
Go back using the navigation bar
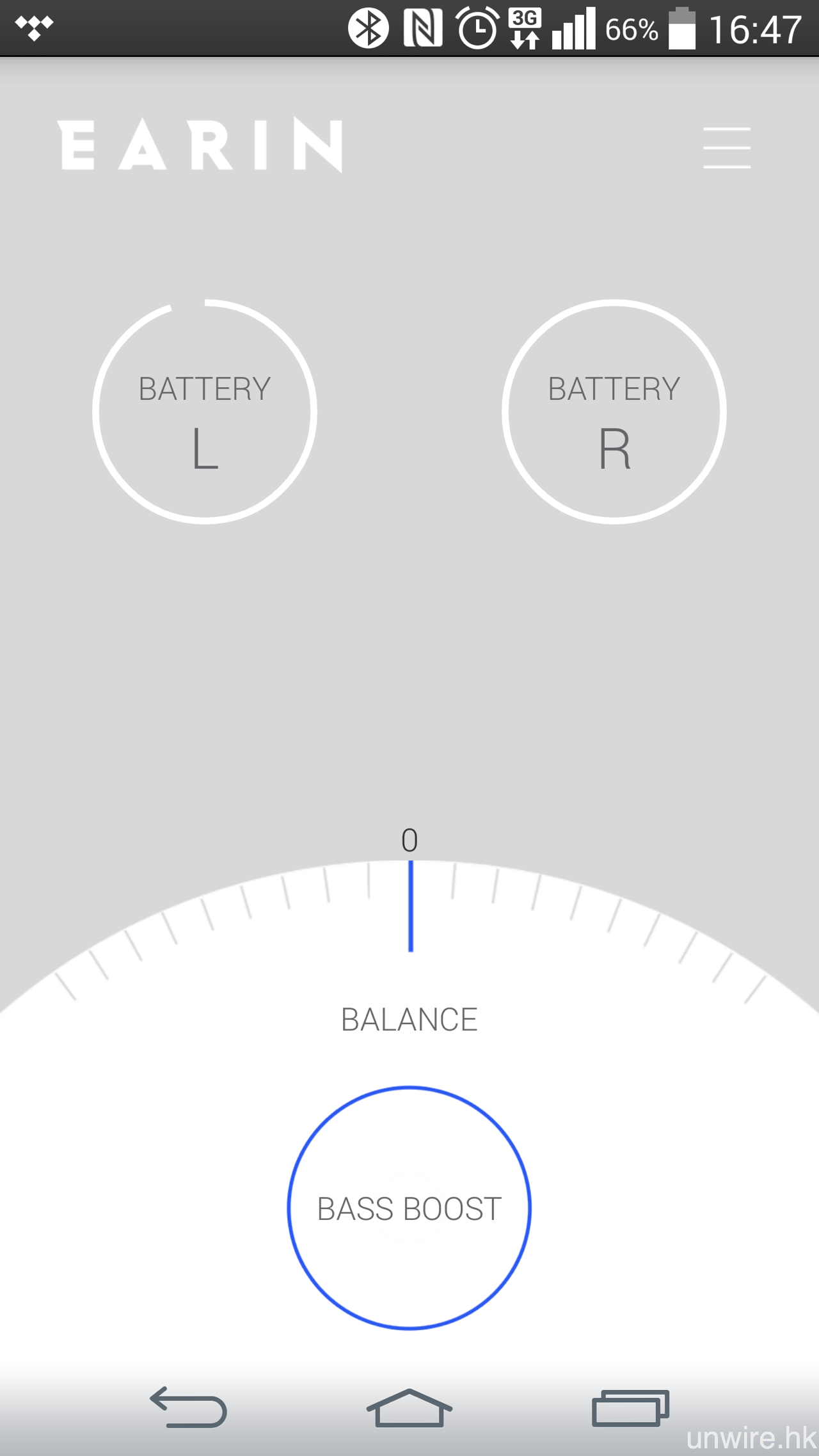point(189,1407)
